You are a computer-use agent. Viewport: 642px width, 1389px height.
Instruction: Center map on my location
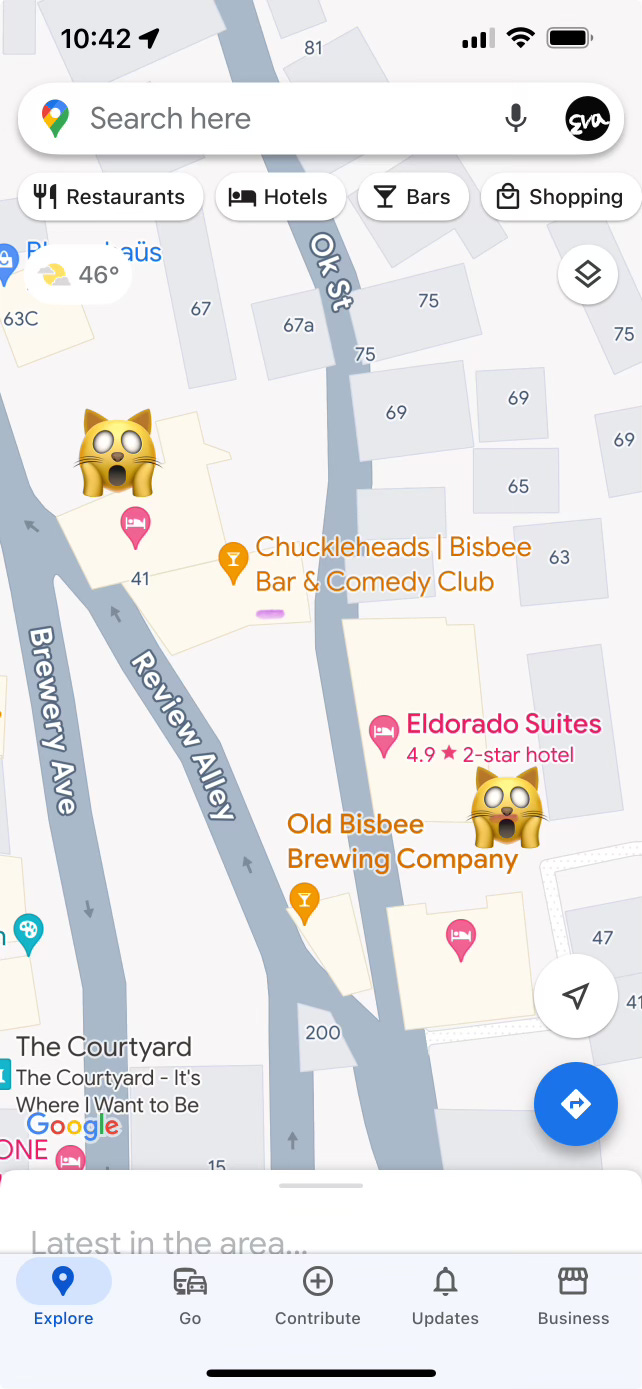click(575, 996)
